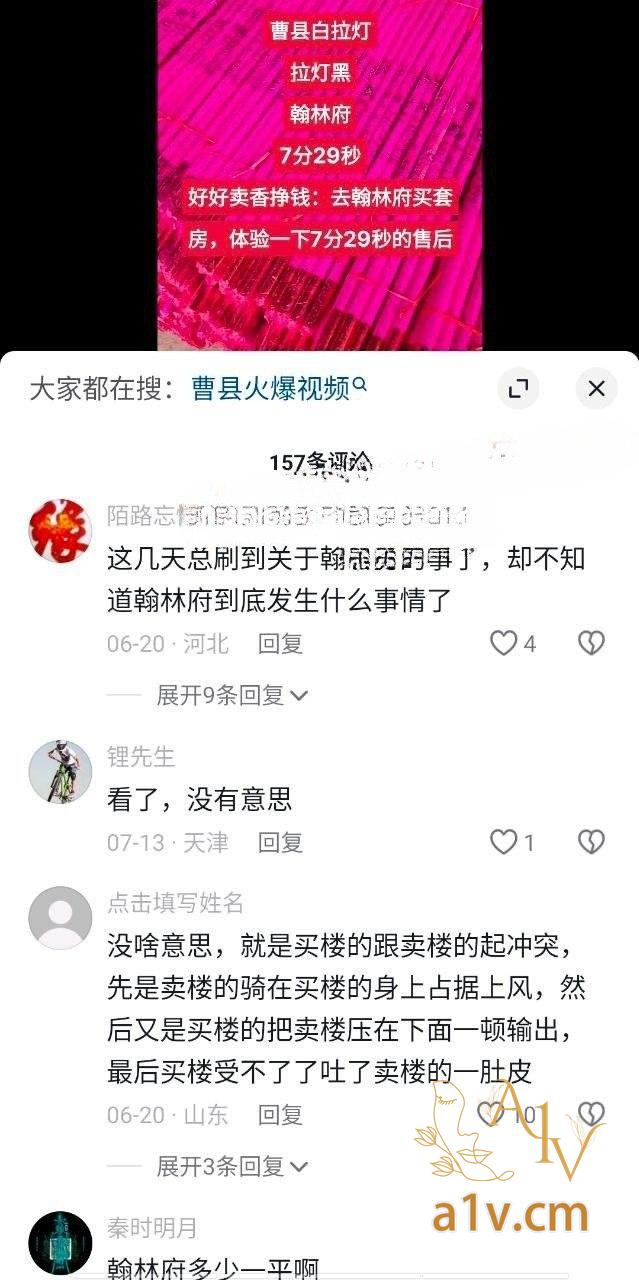Reply to 锂先生's comment
Image resolution: width=639 pixels, height=1280 pixels.
coord(280,842)
